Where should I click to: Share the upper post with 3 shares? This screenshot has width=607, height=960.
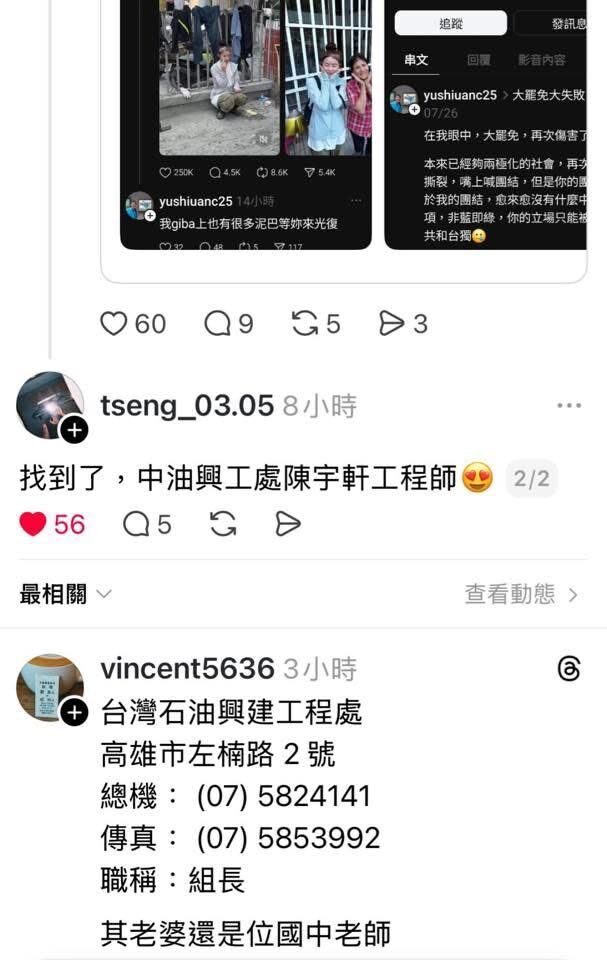click(x=391, y=323)
